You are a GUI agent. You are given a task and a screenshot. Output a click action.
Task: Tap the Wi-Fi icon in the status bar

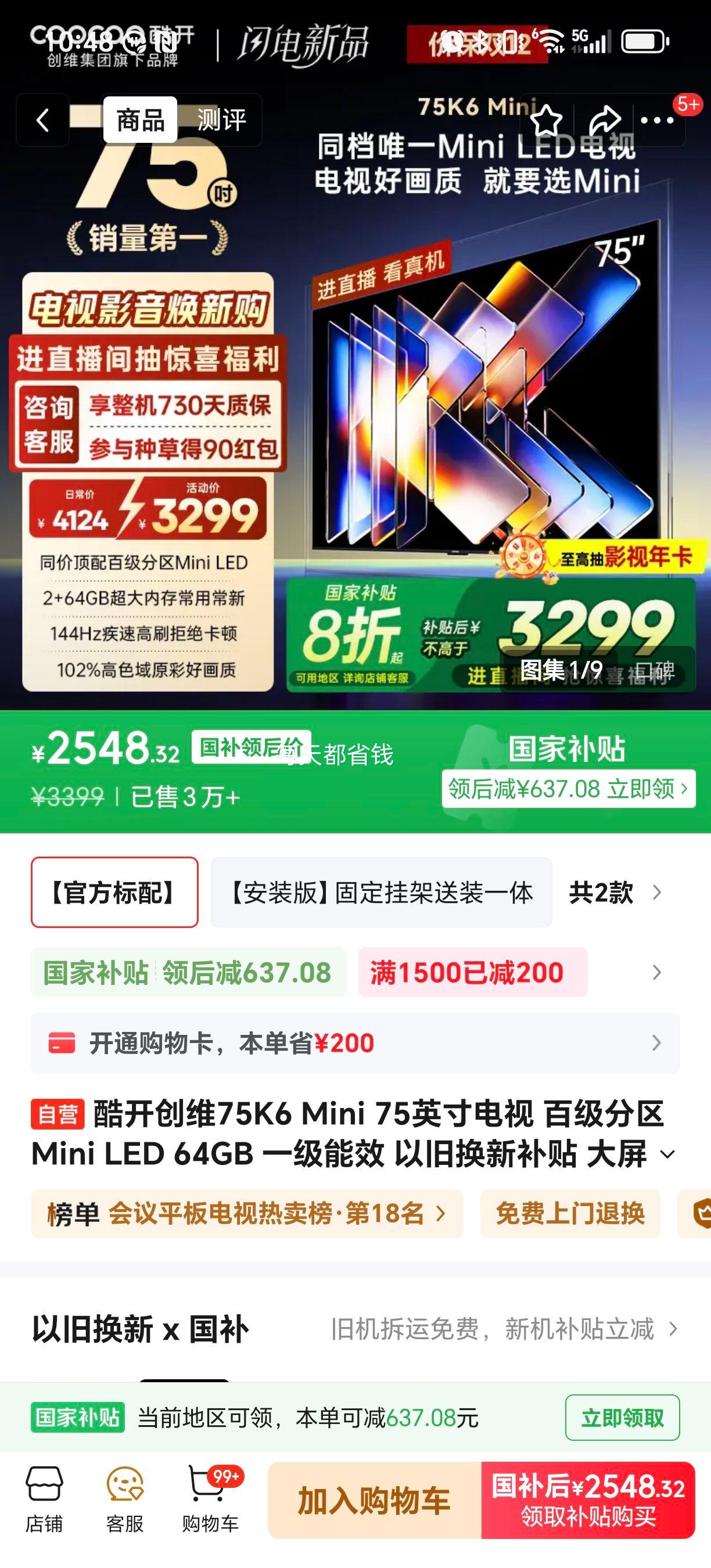click(x=553, y=39)
